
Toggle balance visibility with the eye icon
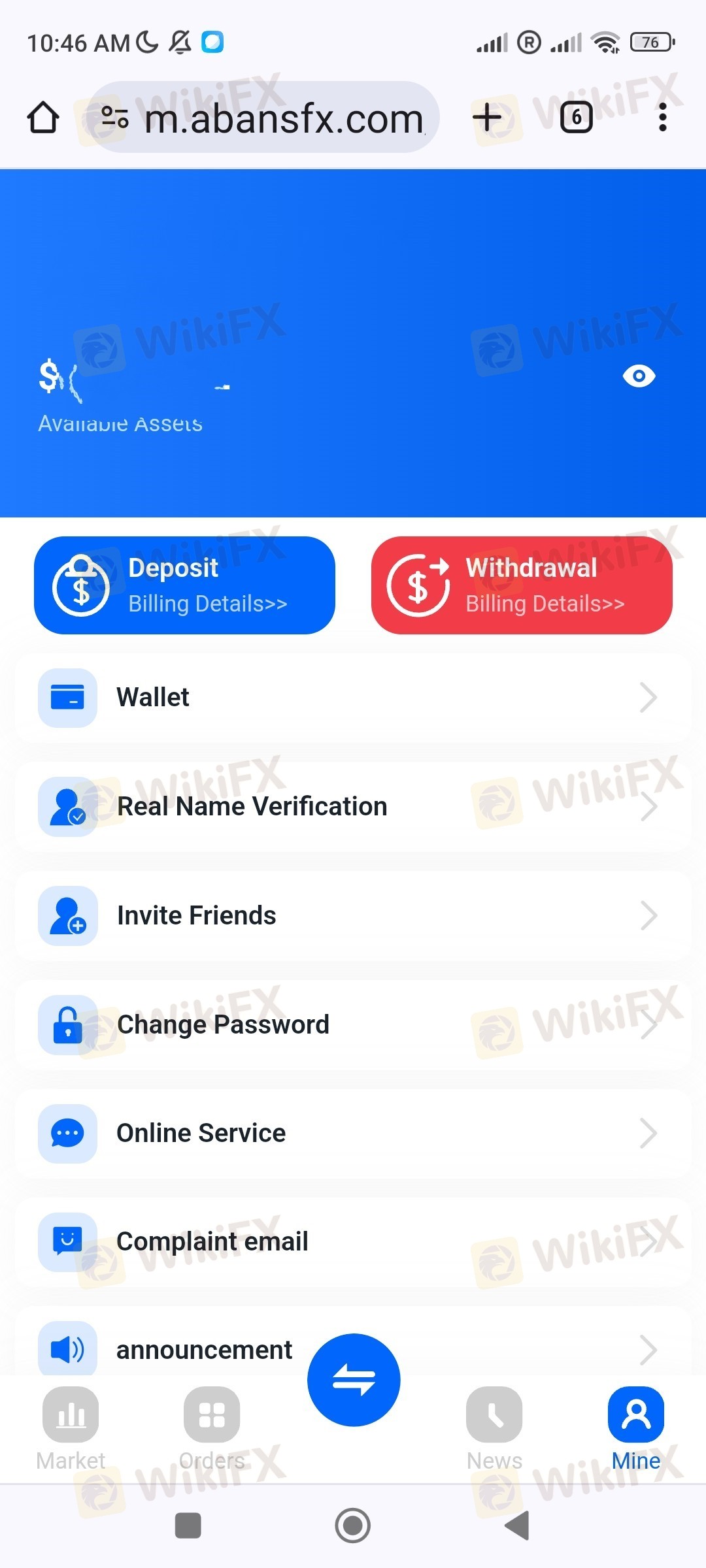coord(639,376)
